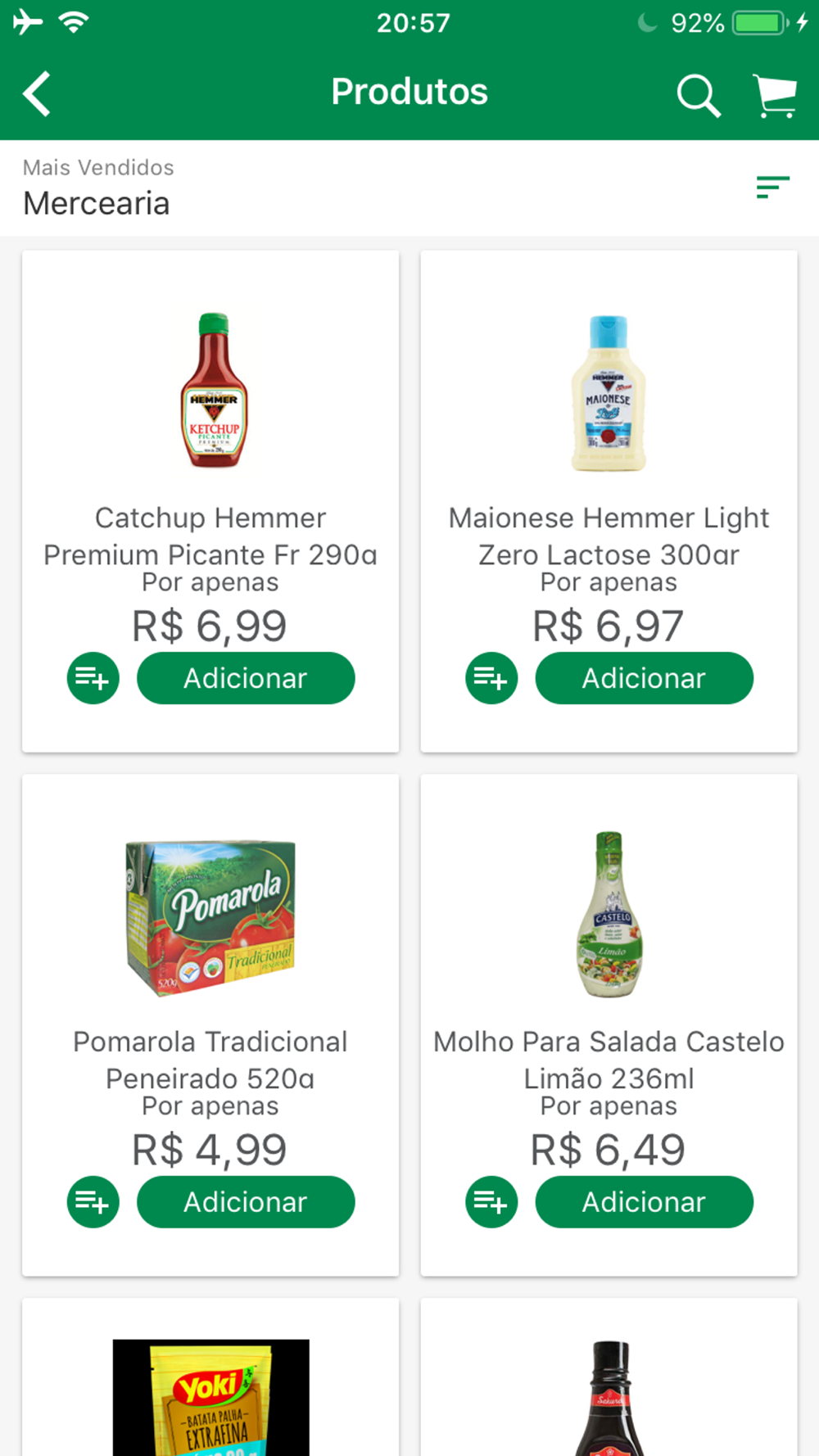Add Catchup Hemmer to a shopping list
This screenshot has height=1456, width=819.
93,678
